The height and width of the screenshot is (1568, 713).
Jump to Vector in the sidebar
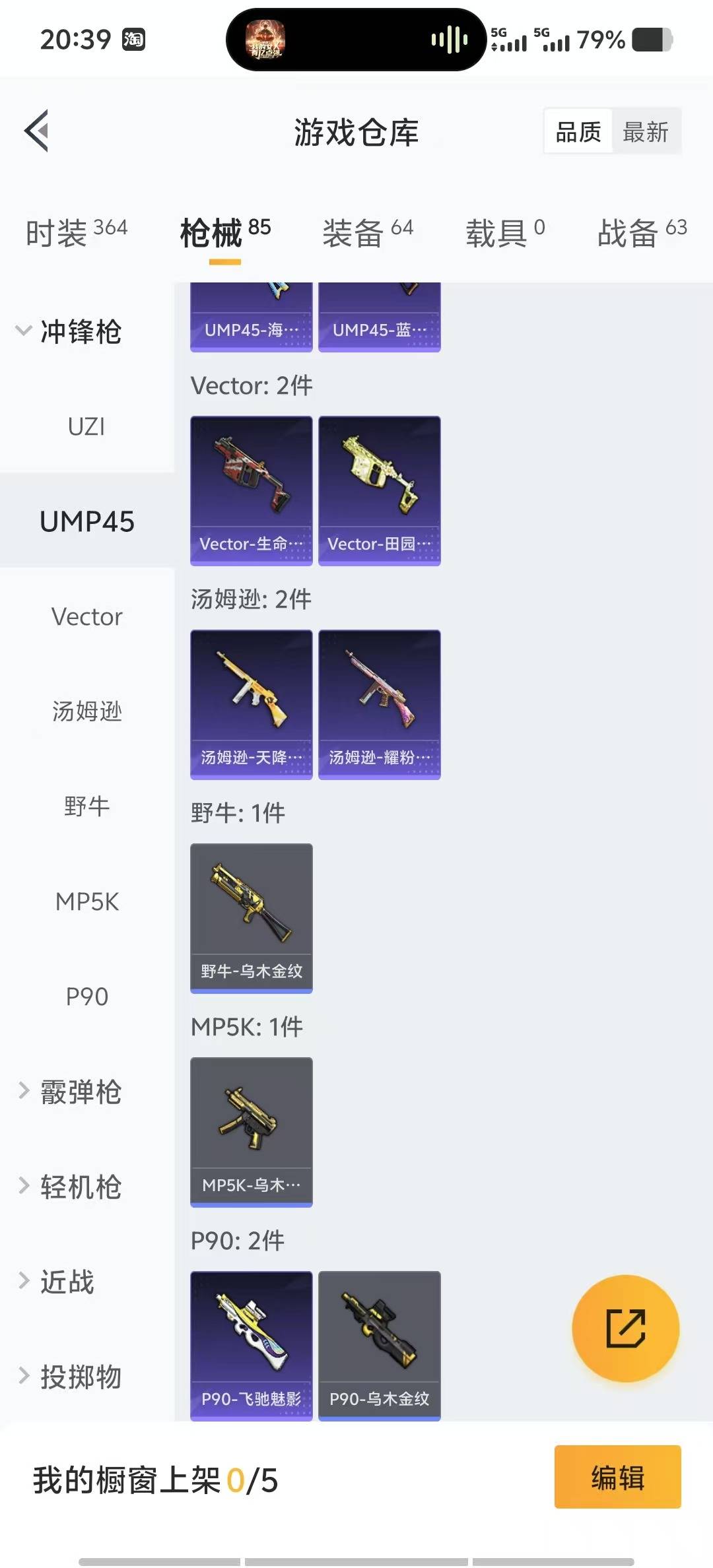pos(86,616)
